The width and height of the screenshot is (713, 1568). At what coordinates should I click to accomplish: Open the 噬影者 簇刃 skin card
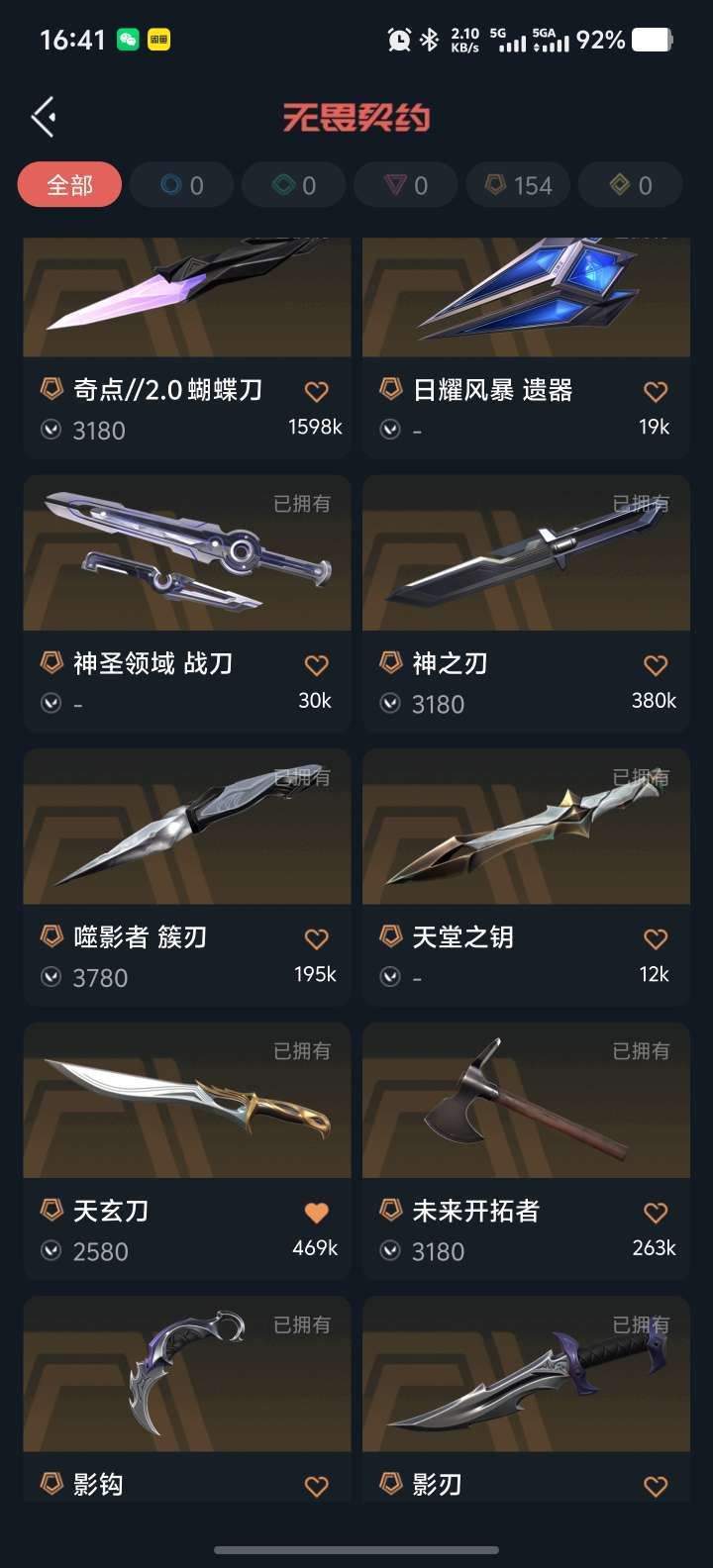point(187,877)
